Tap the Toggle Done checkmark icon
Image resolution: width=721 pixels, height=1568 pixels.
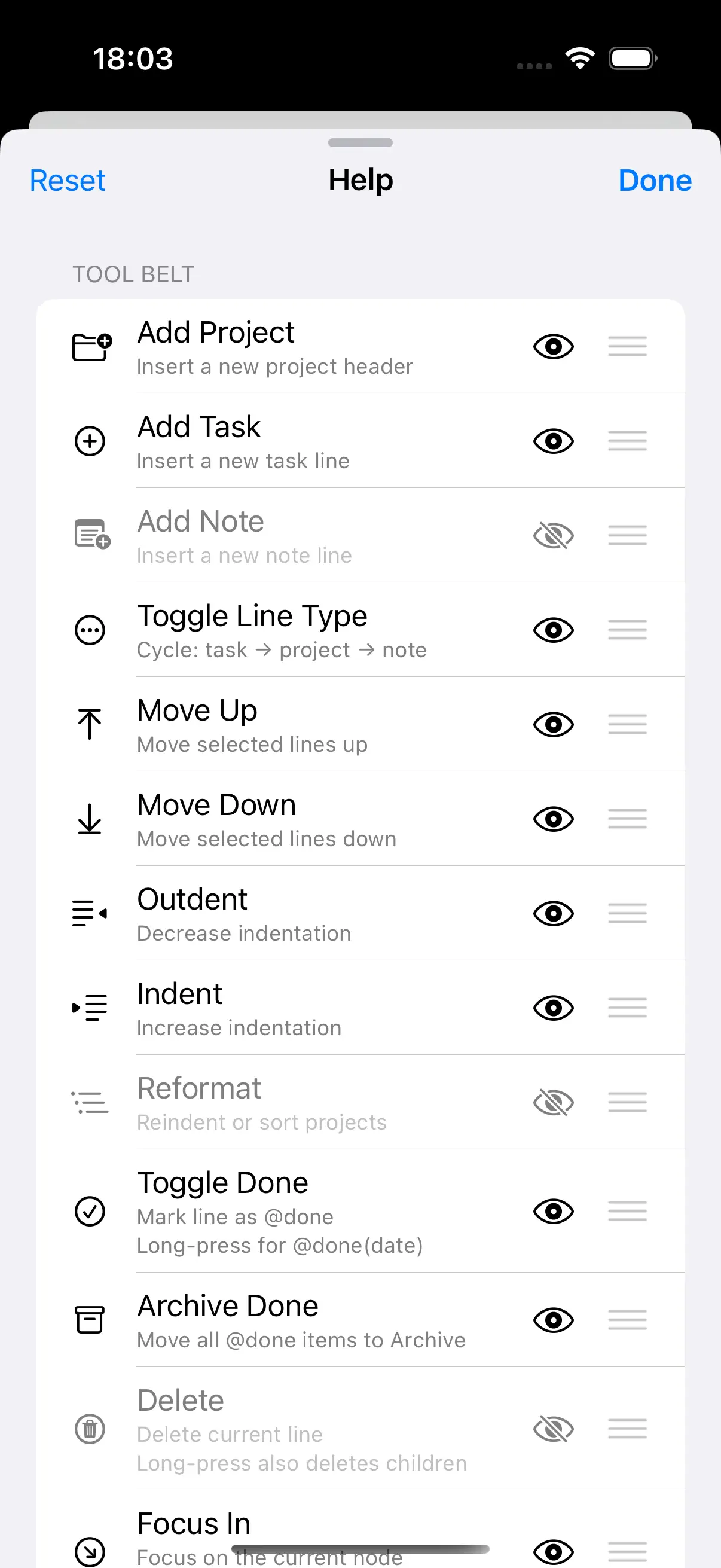(x=91, y=1212)
